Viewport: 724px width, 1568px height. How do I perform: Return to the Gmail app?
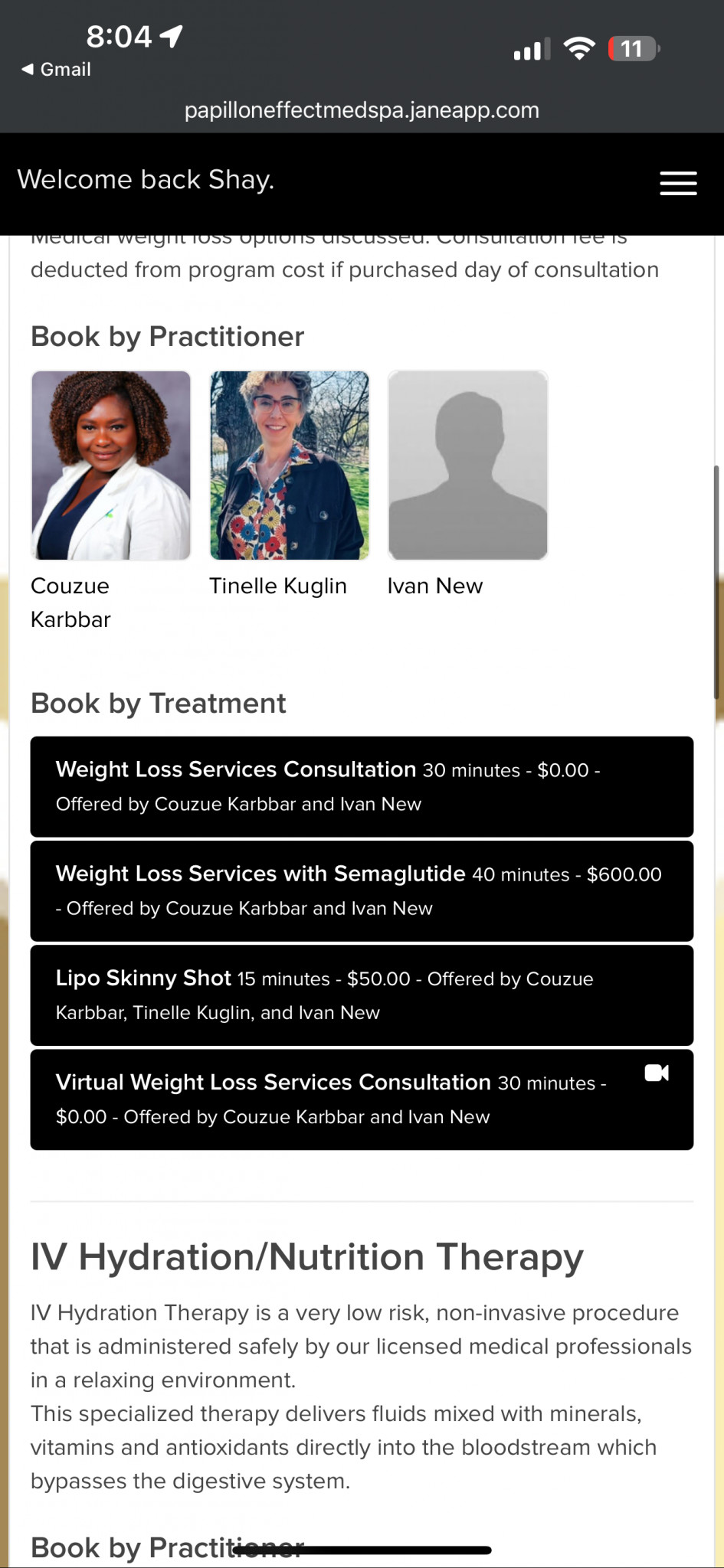click(56, 70)
